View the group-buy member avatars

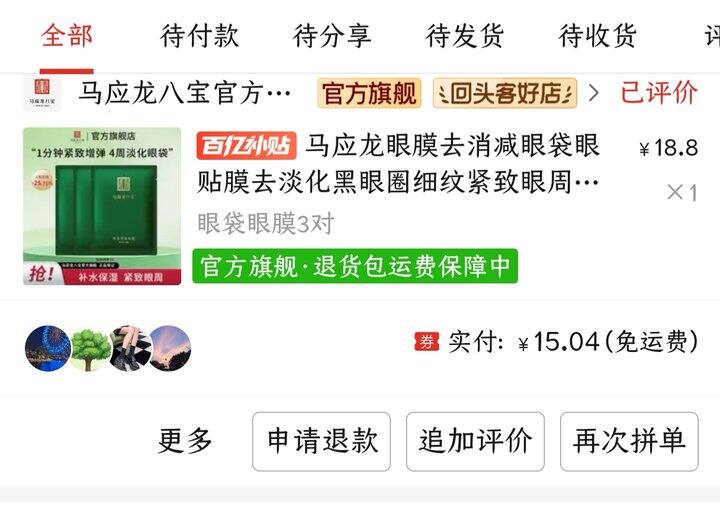click(108, 348)
